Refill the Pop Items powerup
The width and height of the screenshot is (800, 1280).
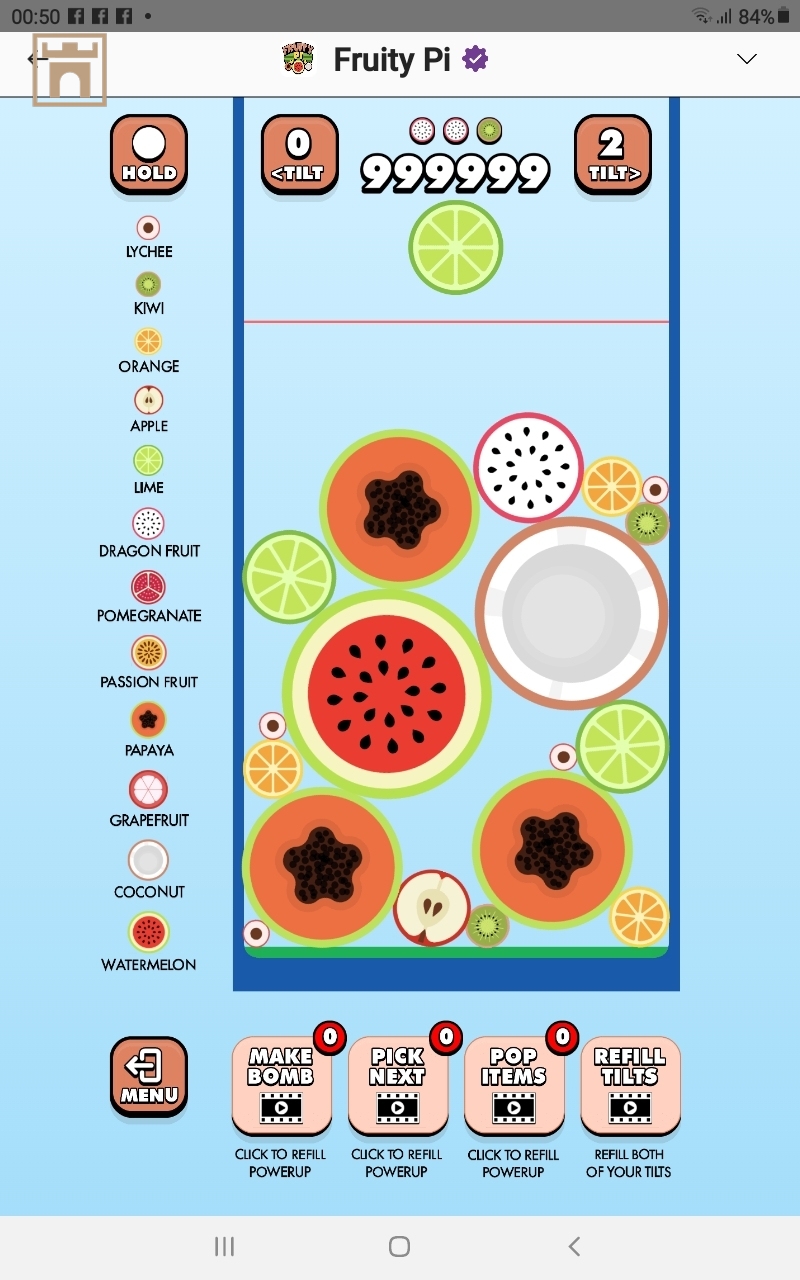click(x=513, y=1086)
